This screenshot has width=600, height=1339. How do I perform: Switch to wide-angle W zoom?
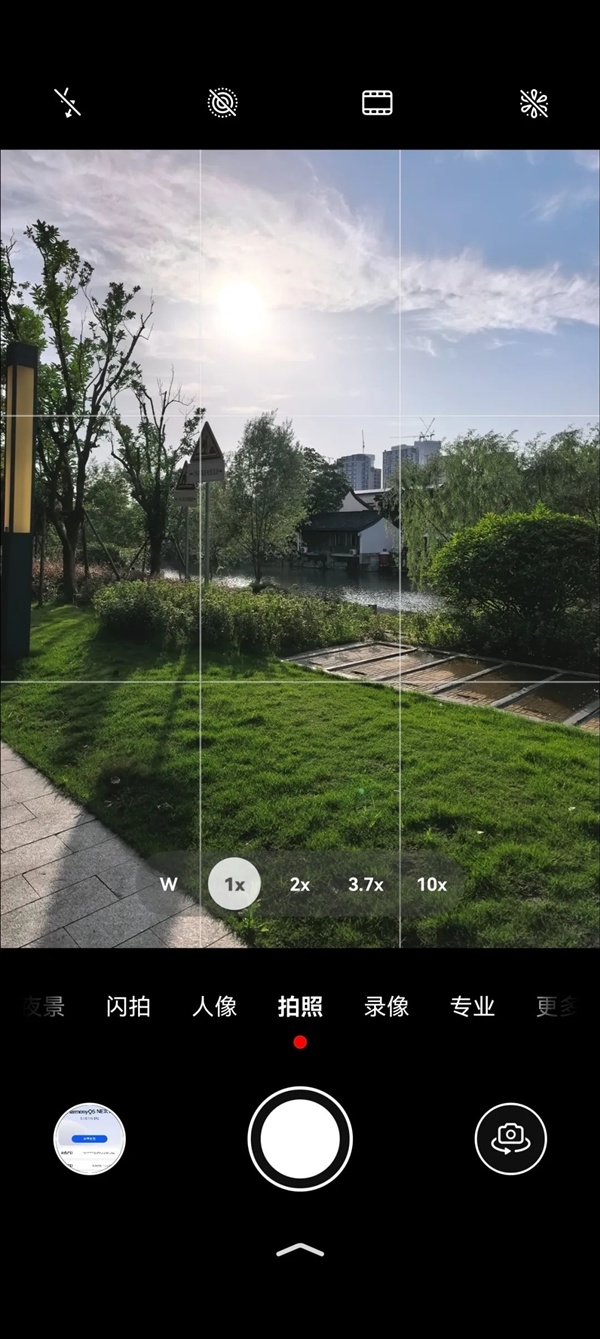tap(168, 884)
